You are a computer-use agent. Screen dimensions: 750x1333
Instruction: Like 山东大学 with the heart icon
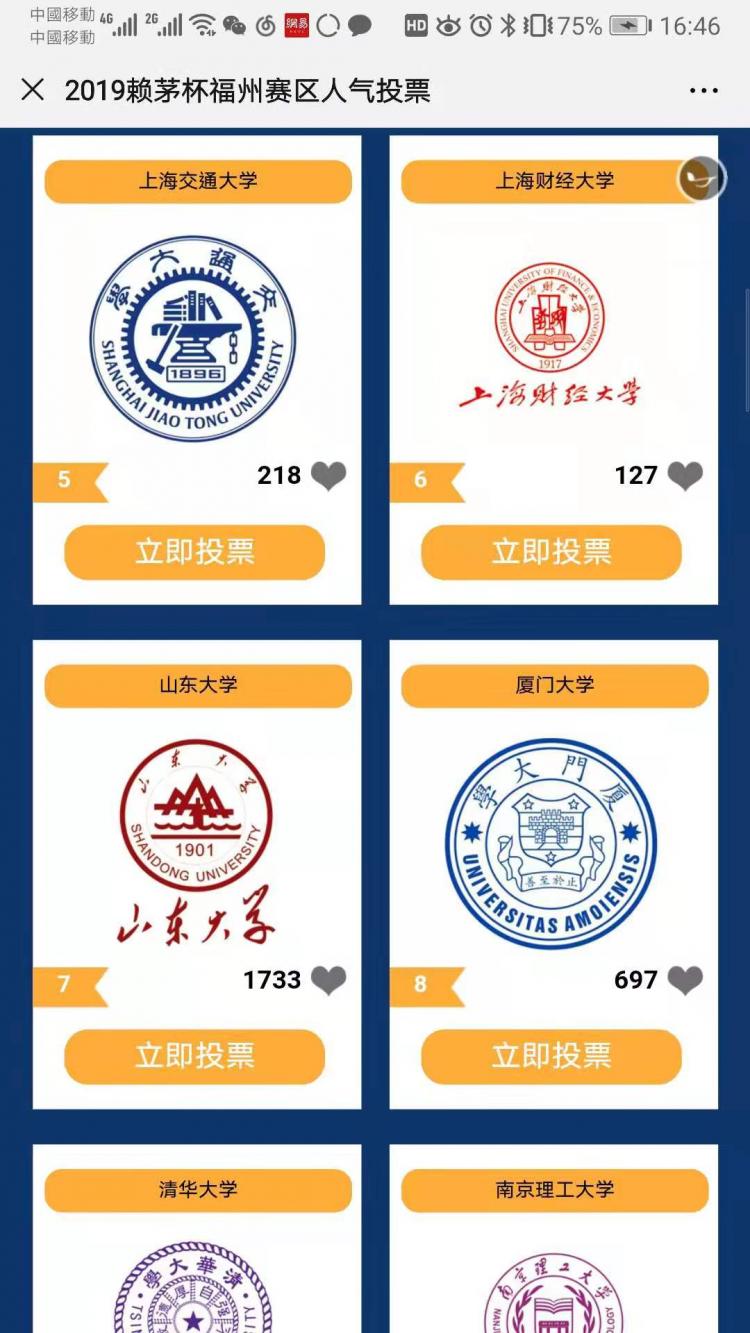tap(328, 980)
